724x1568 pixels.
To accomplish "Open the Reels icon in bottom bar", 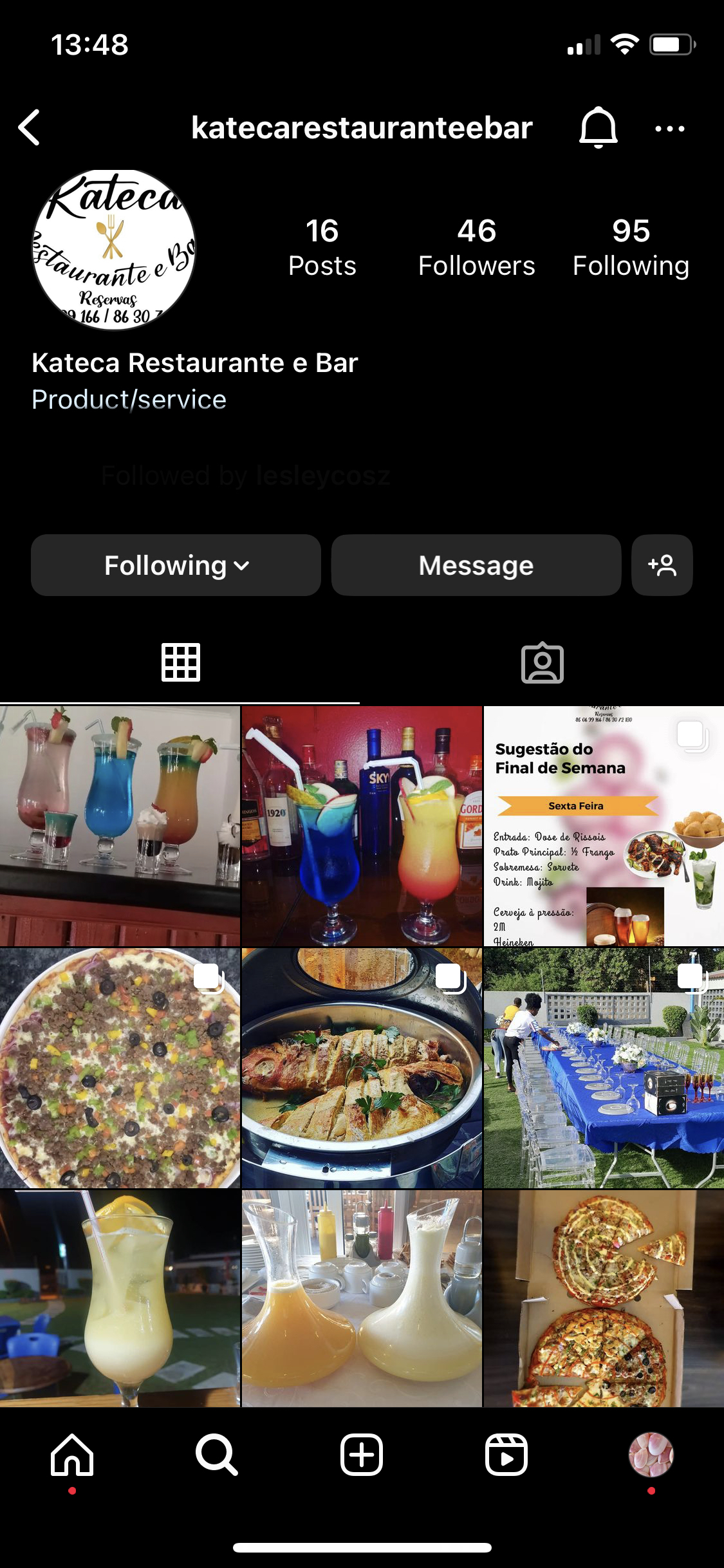I will 506,1453.
